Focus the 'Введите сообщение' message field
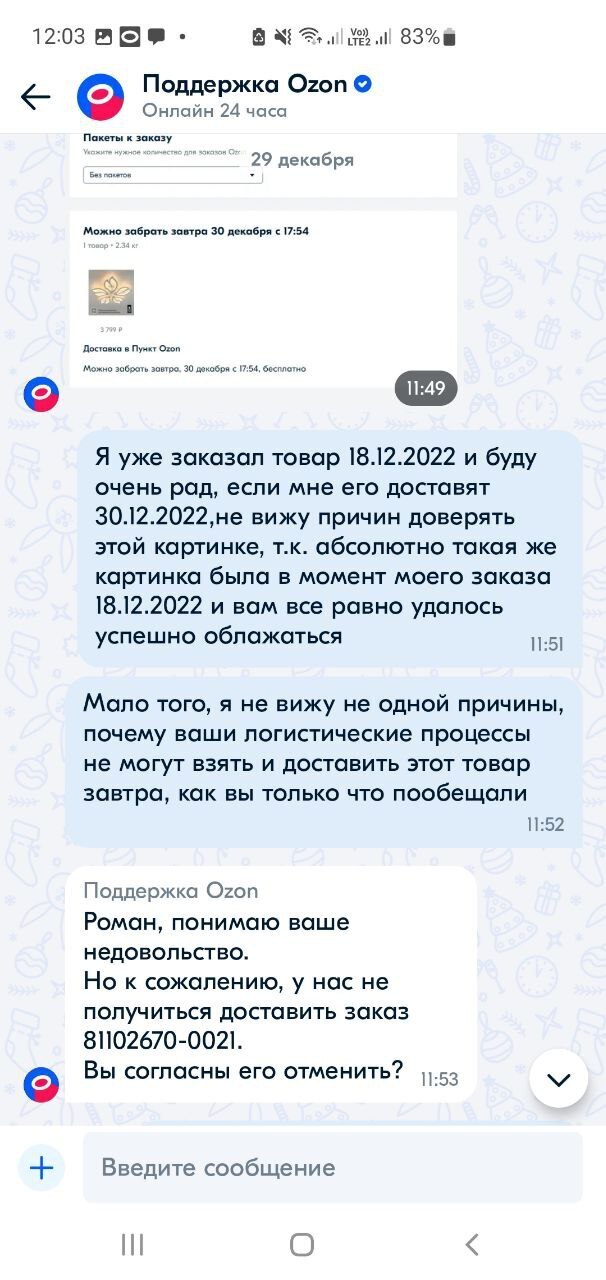This screenshot has height=1280, width=606. click(332, 1167)
